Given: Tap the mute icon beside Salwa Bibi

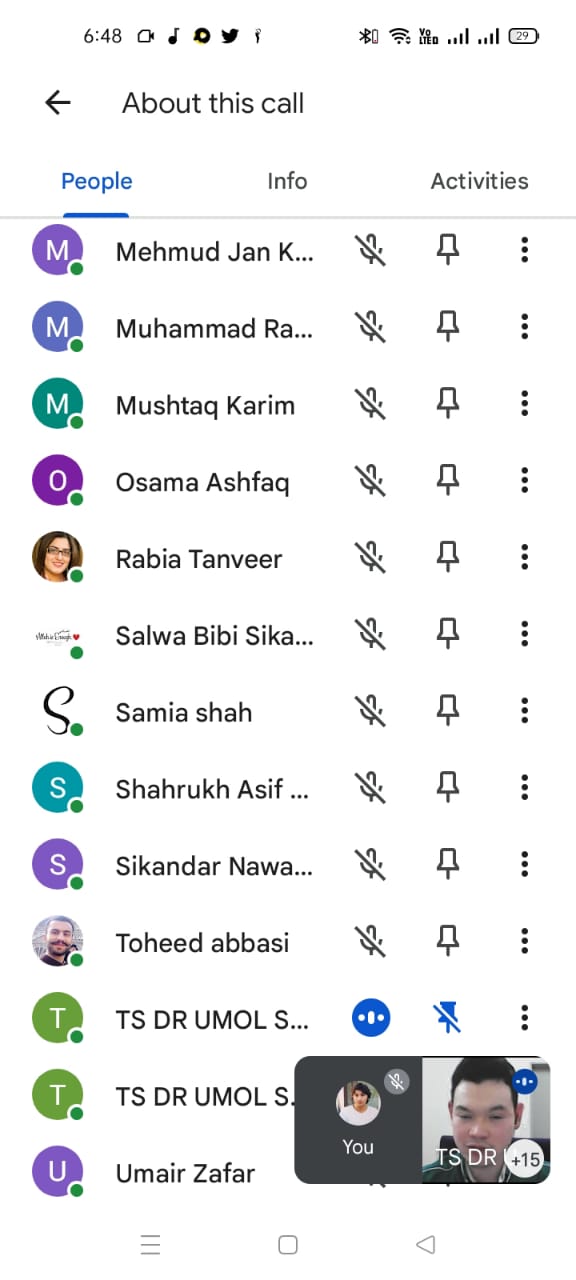Looking at the screenshot, I should point(371,634).
